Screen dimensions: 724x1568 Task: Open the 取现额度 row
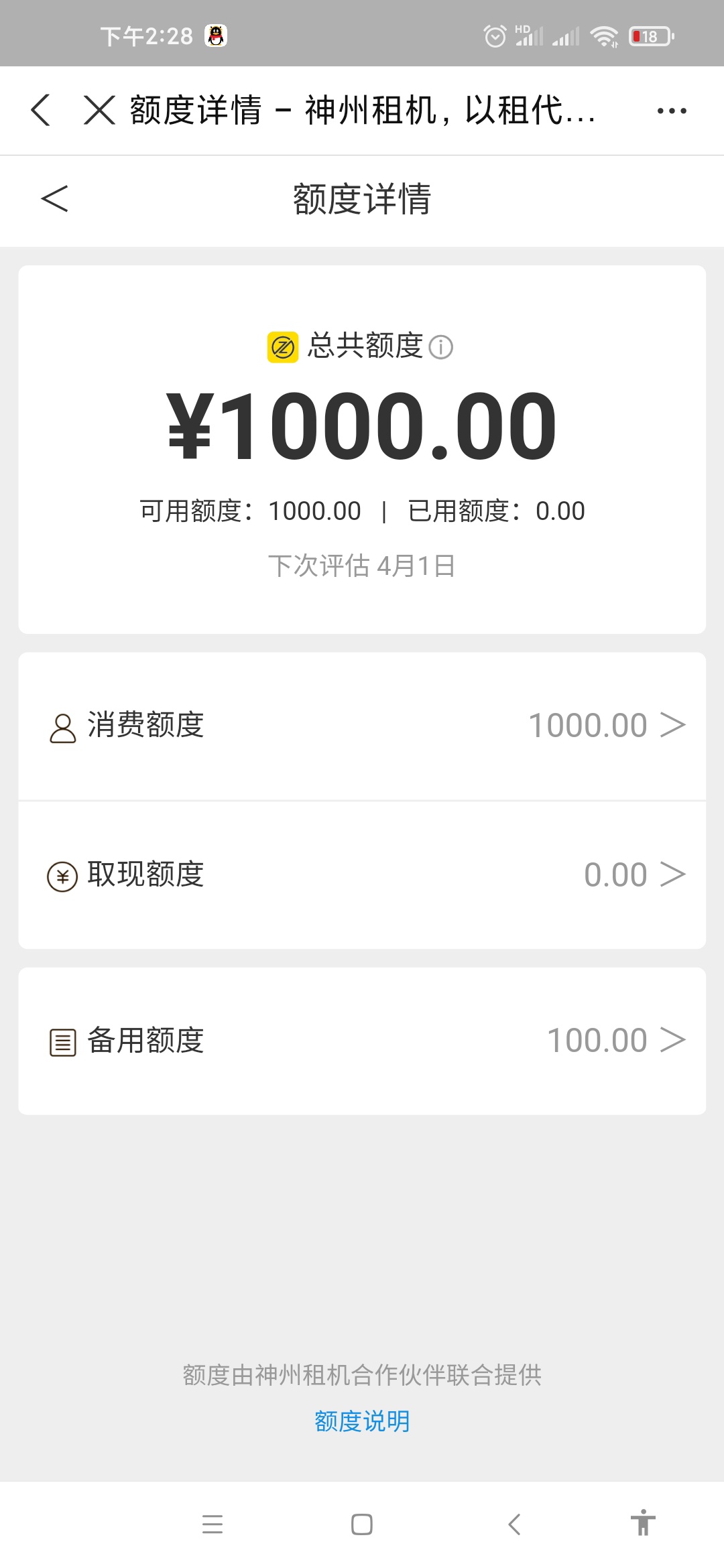(362, 875)
